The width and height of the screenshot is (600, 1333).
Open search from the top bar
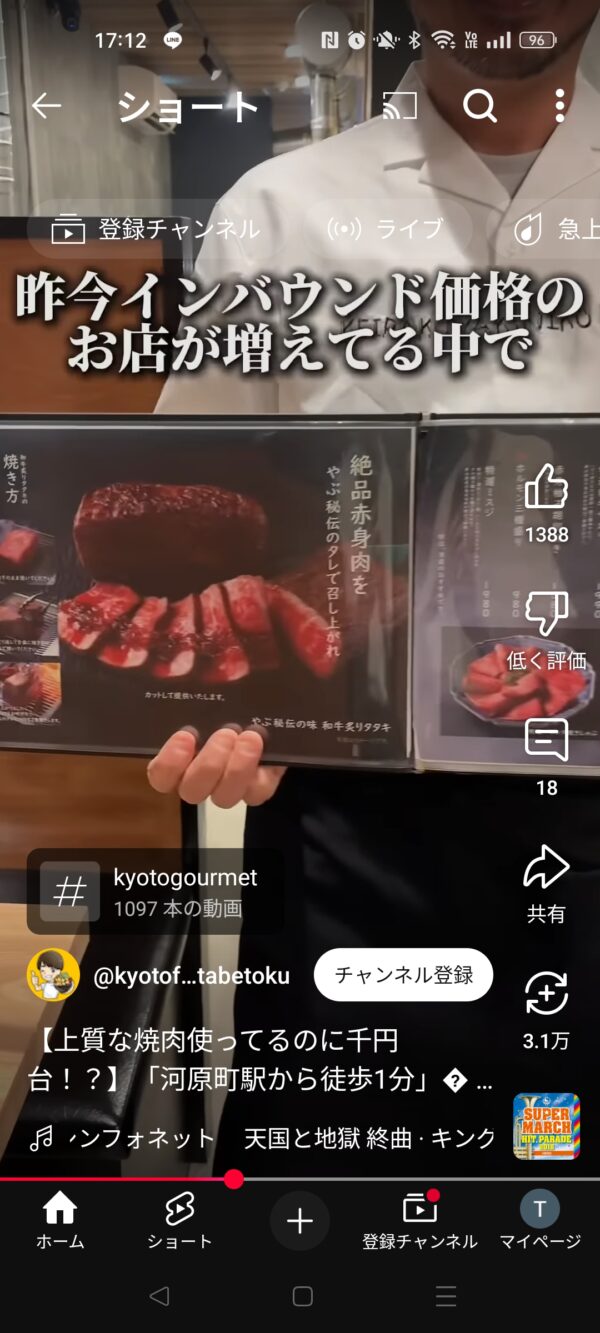tap(480, 105)
